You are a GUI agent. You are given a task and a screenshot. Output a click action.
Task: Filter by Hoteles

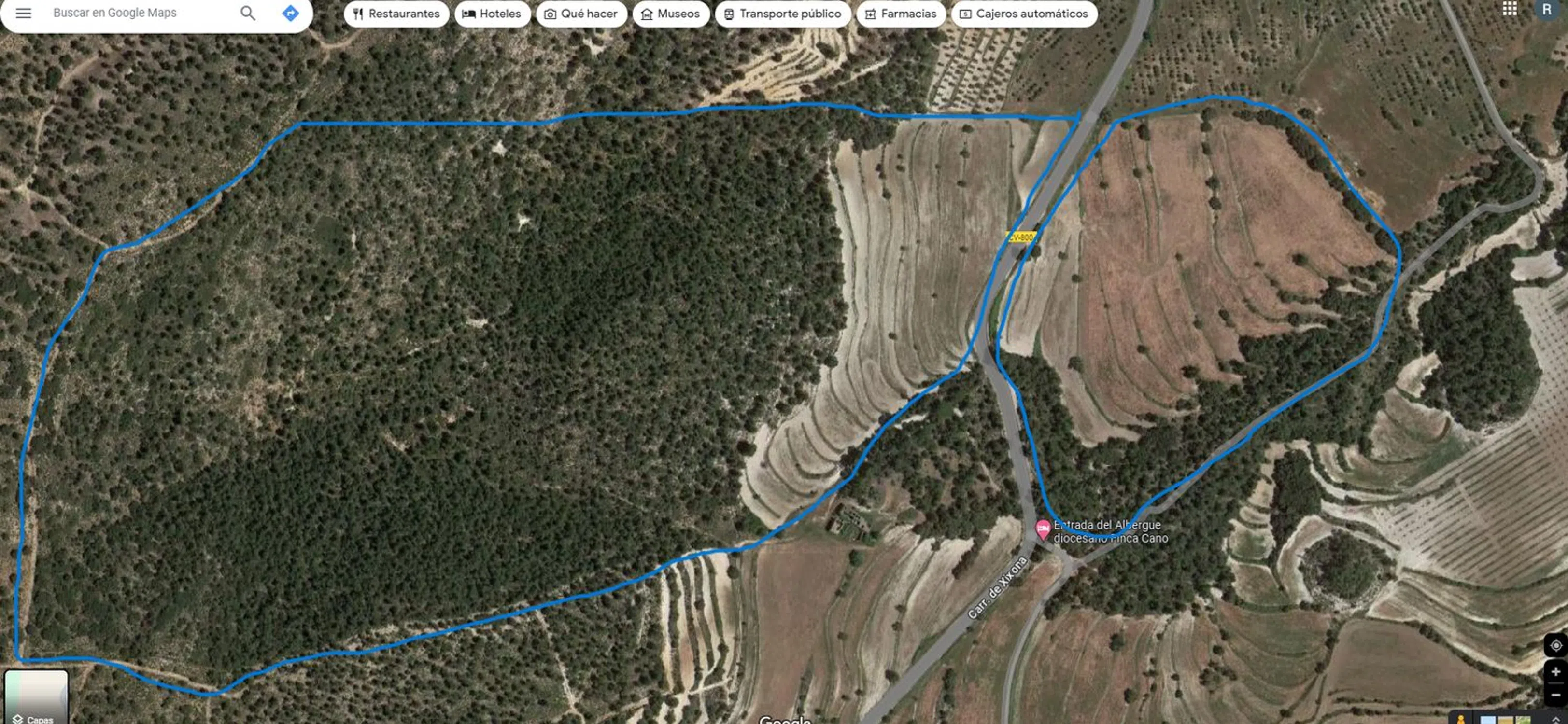[492, 14]
